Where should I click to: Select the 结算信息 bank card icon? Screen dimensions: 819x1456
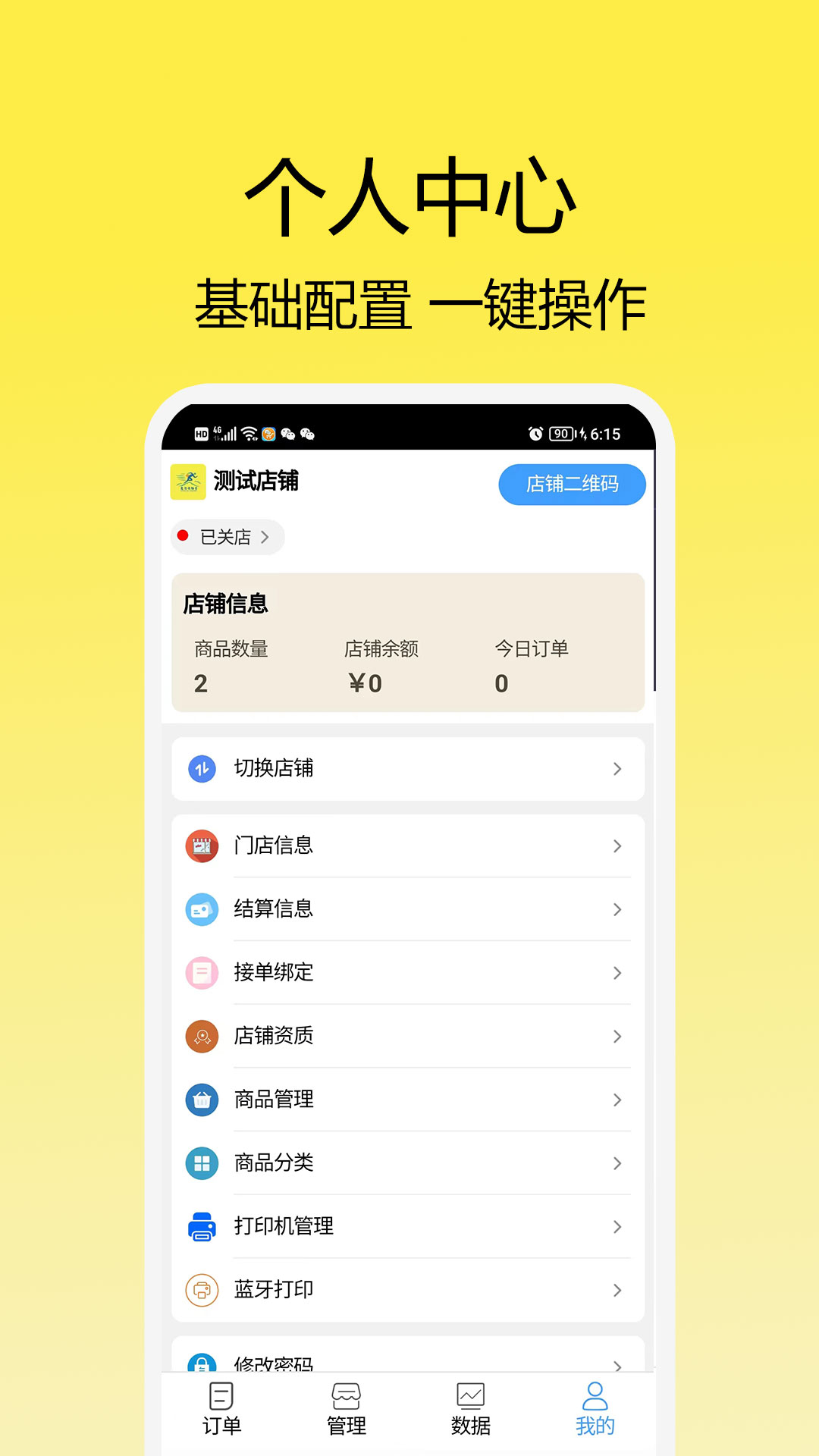click(201, 909)
